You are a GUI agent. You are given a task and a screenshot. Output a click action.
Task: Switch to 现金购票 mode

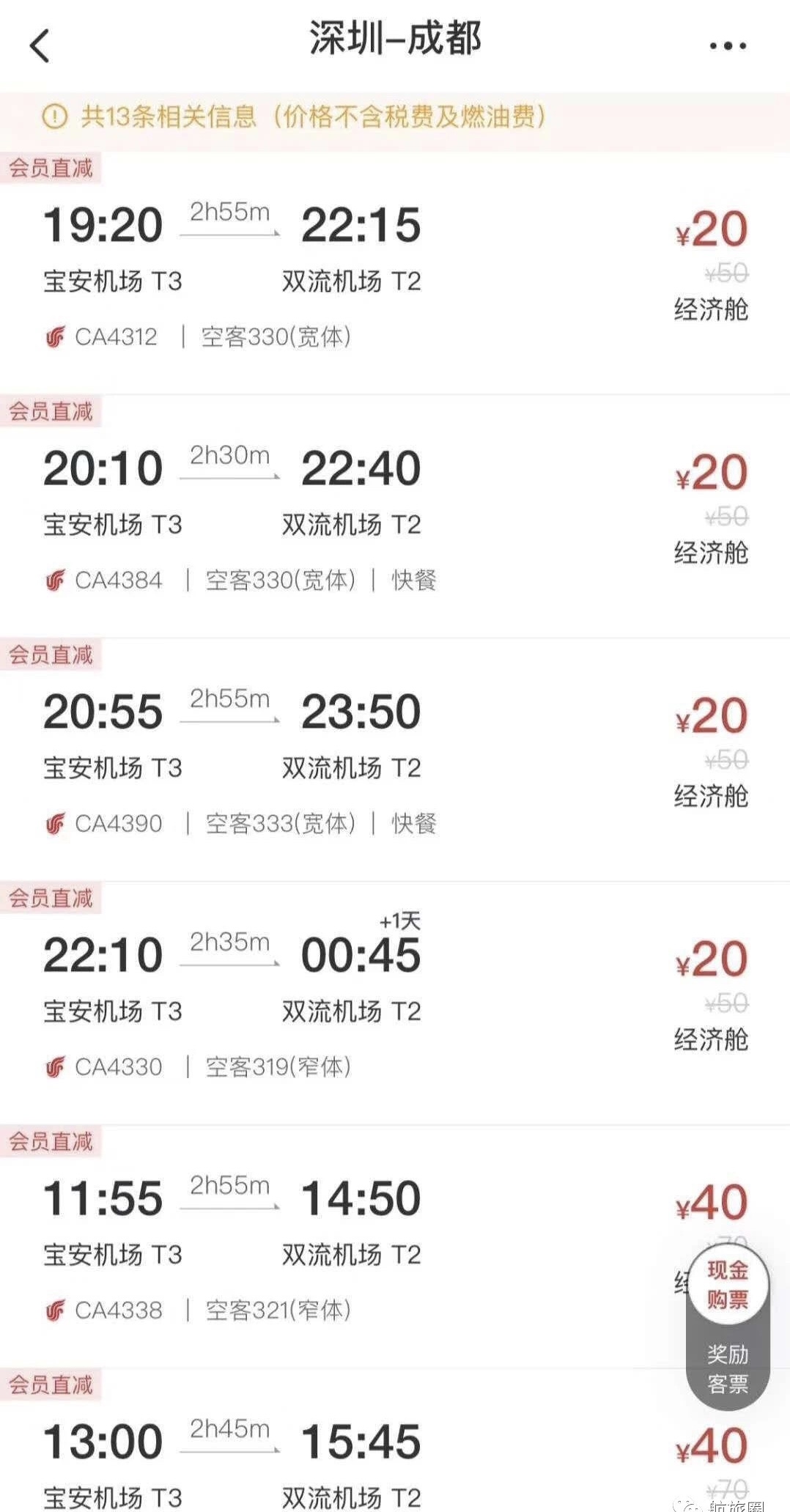728,1284
